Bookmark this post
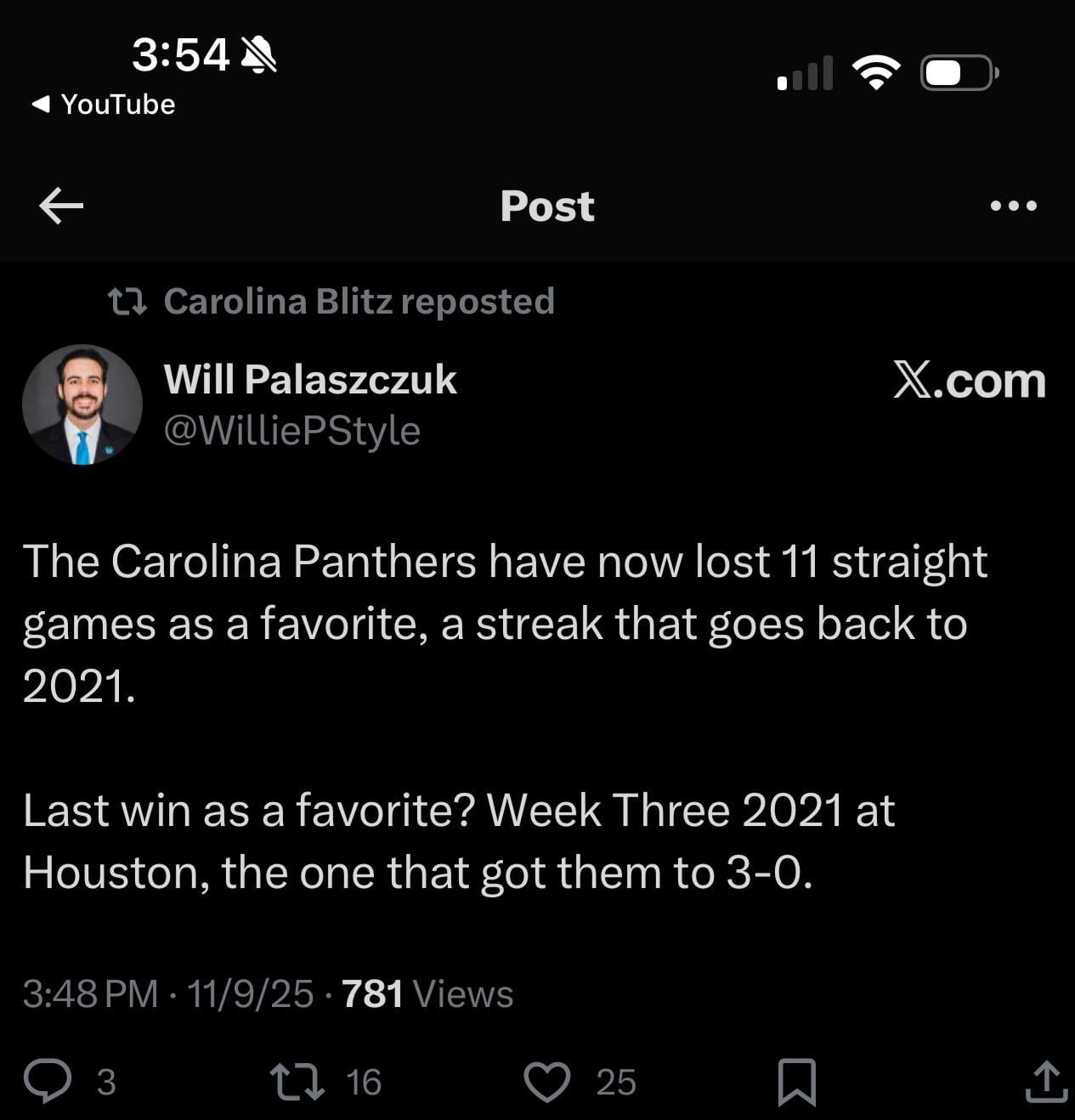The width and height of the screenshot is (1075, 1120). click(x=796, y=1082)
